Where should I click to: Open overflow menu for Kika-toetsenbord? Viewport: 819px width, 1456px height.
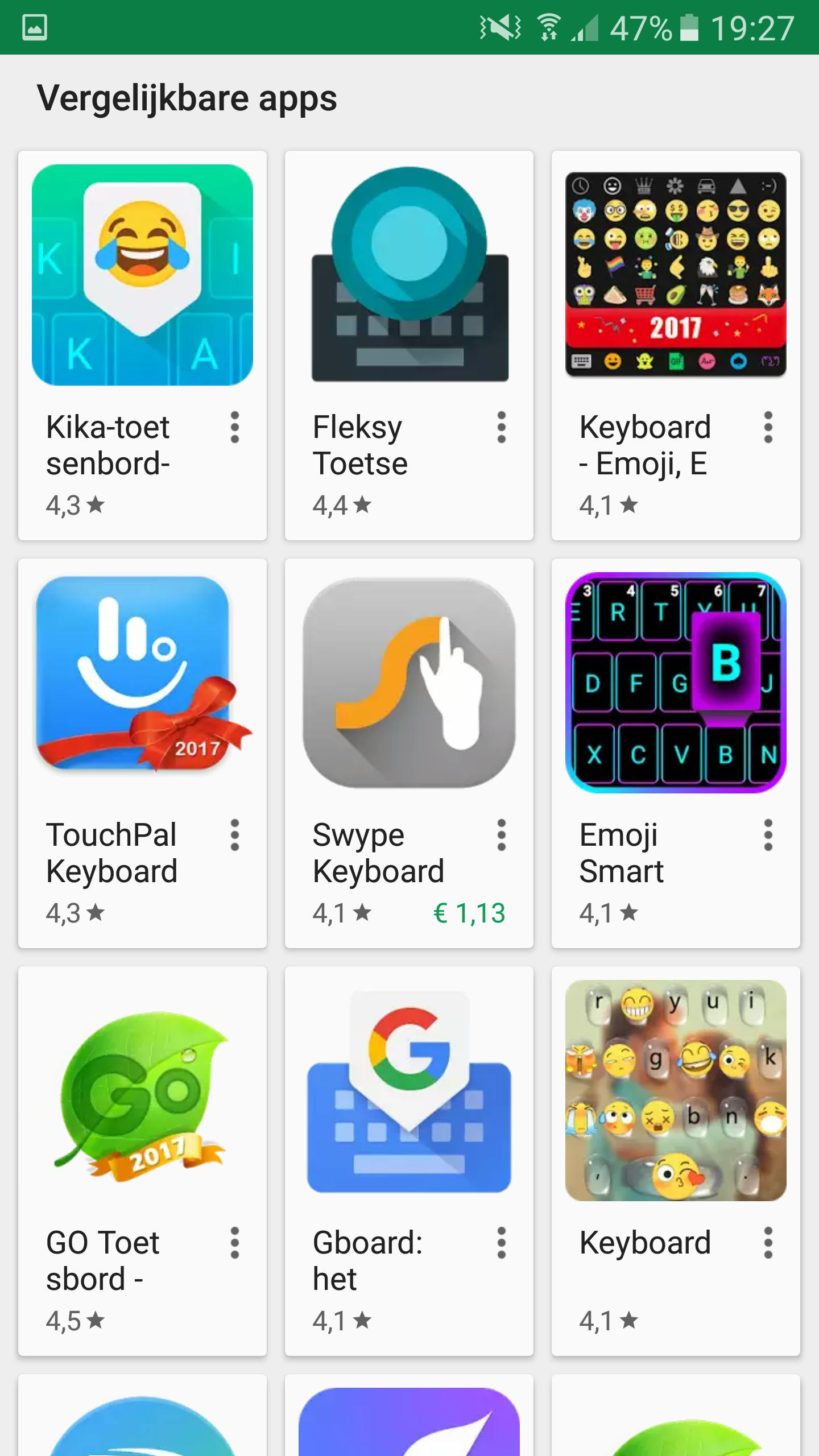tap(234, 427)
